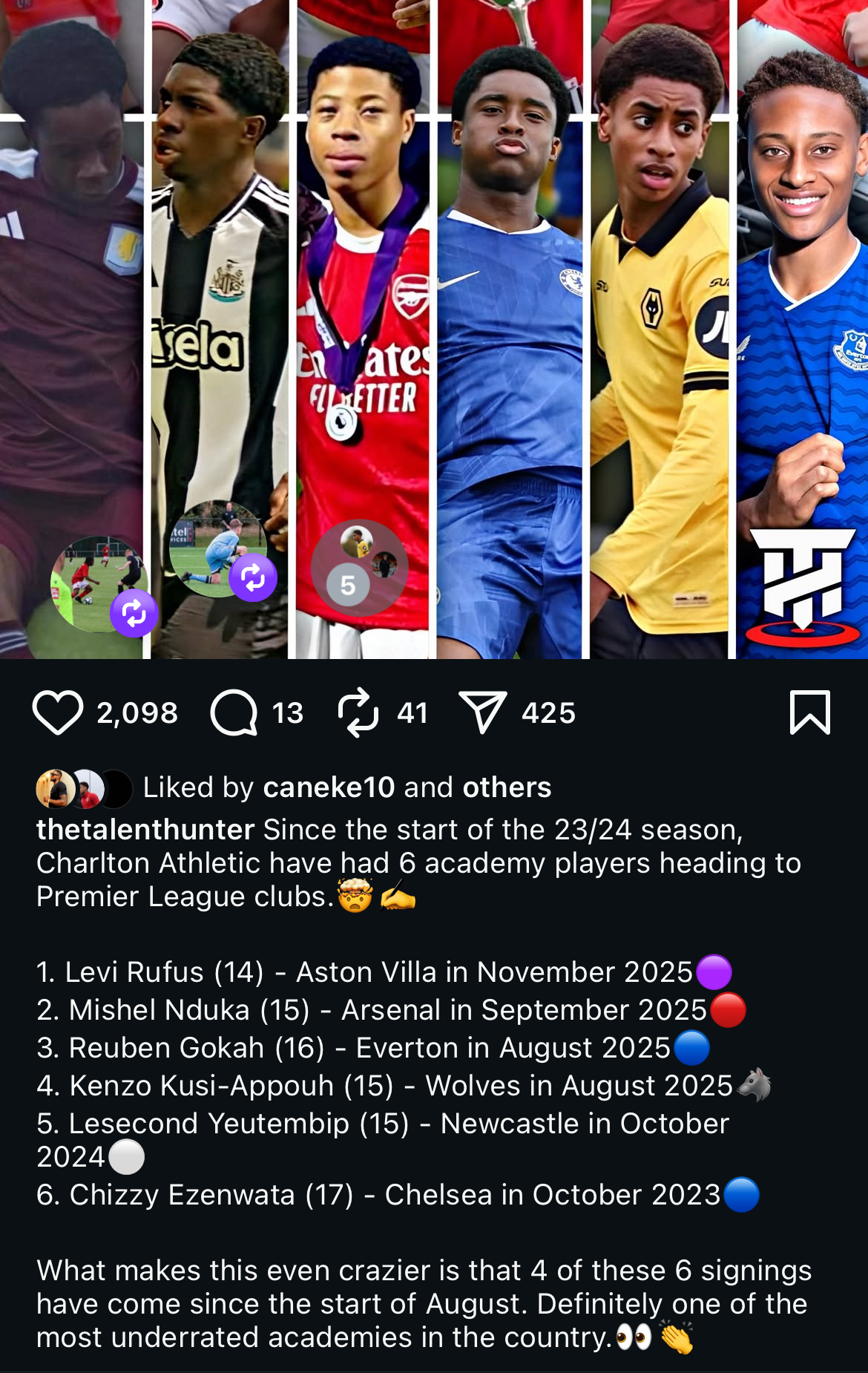
Task: Open the comments on this post
Action: coord(234,712)
